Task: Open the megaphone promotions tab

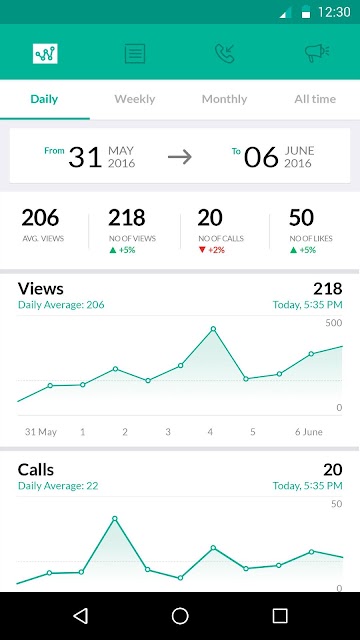Action: tap(317, 53)
